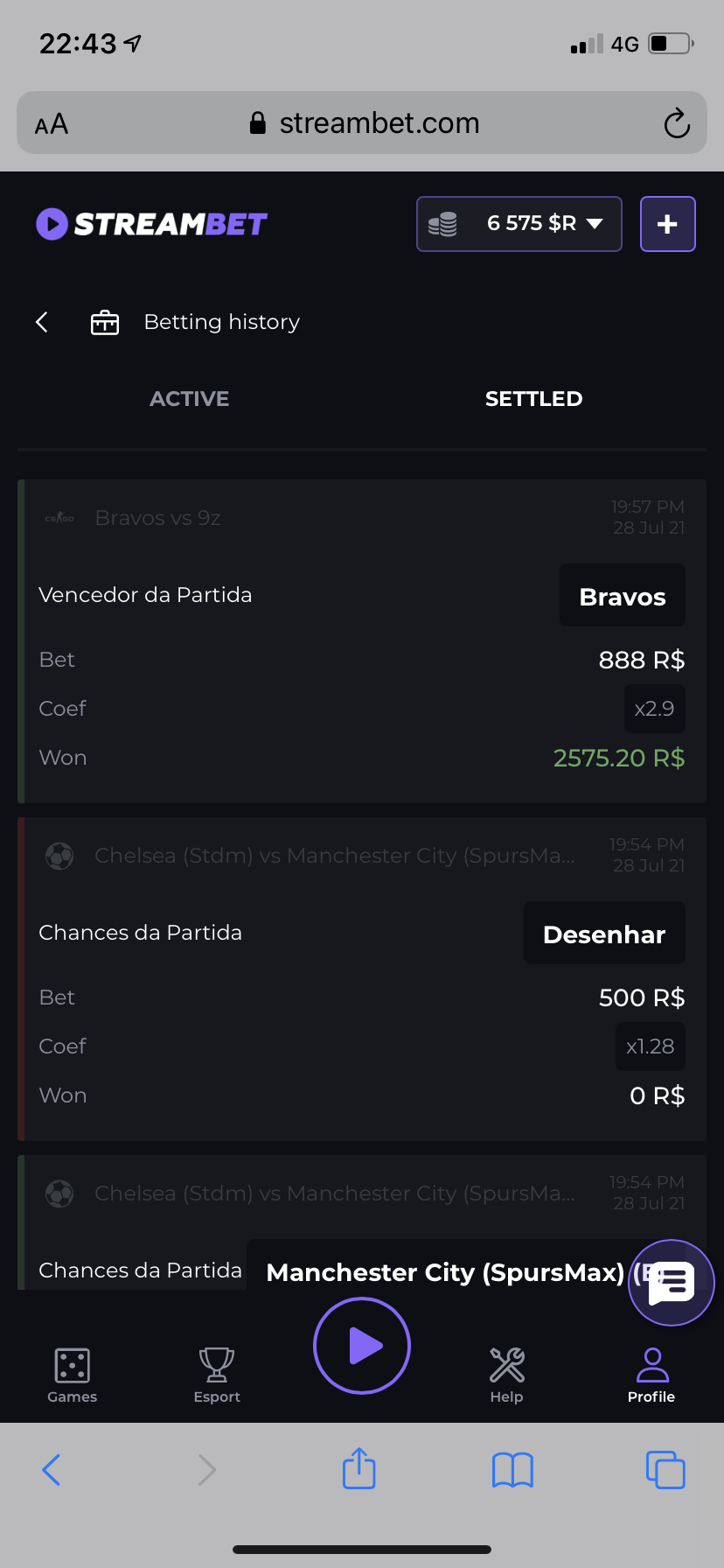Open Safari text size options
Viewport: 724px width, 1568px height.
52,124
